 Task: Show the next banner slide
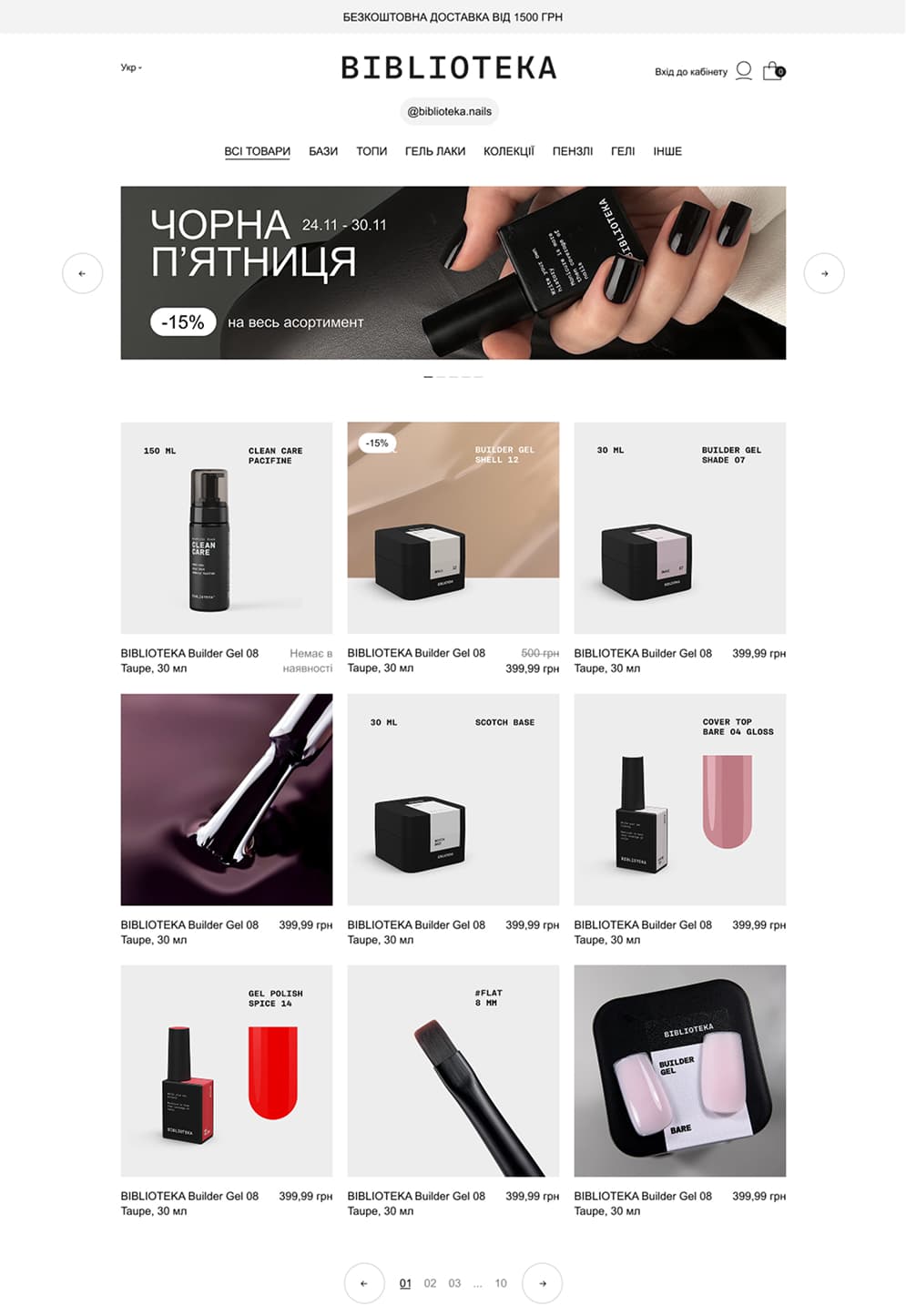click(824, 273)
